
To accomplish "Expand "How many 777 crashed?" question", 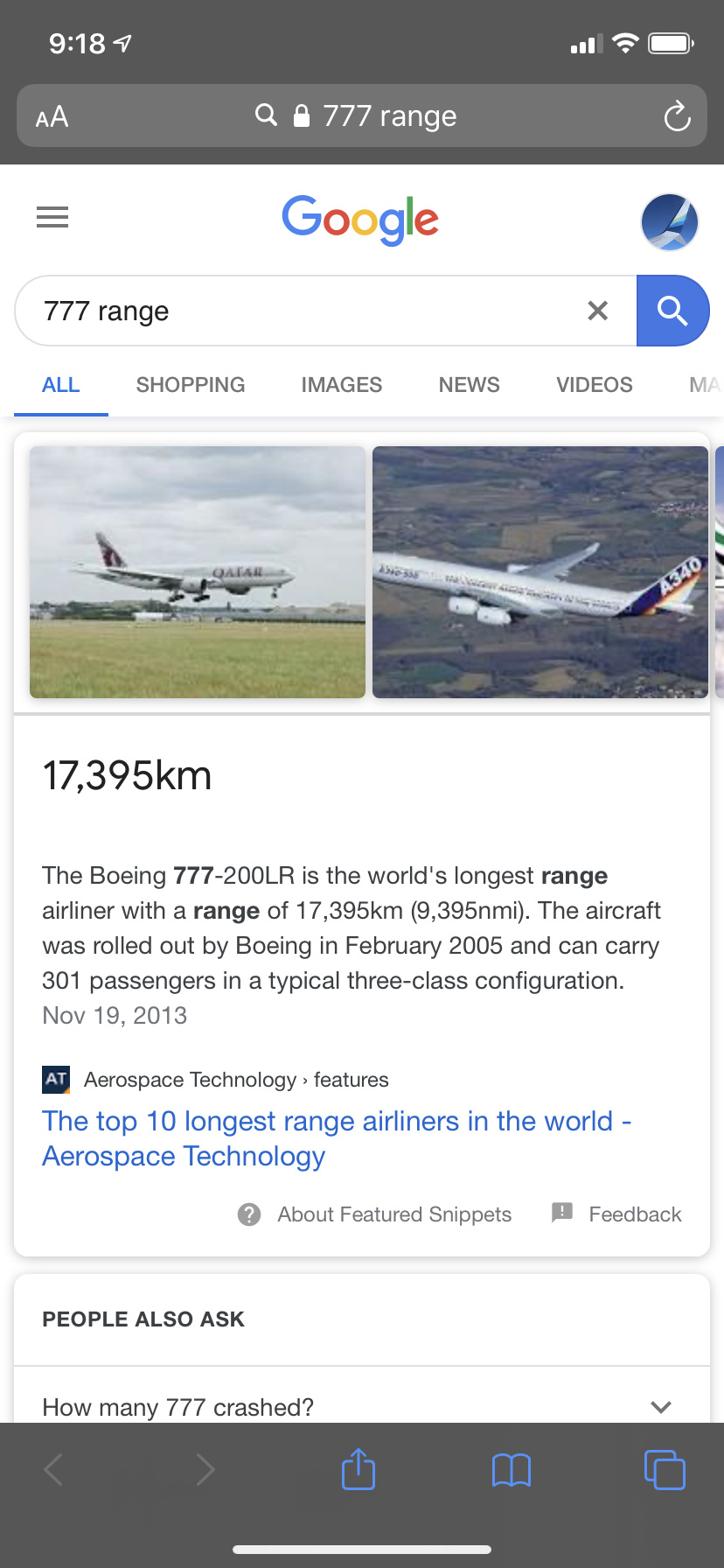I will coord(661,1407).
